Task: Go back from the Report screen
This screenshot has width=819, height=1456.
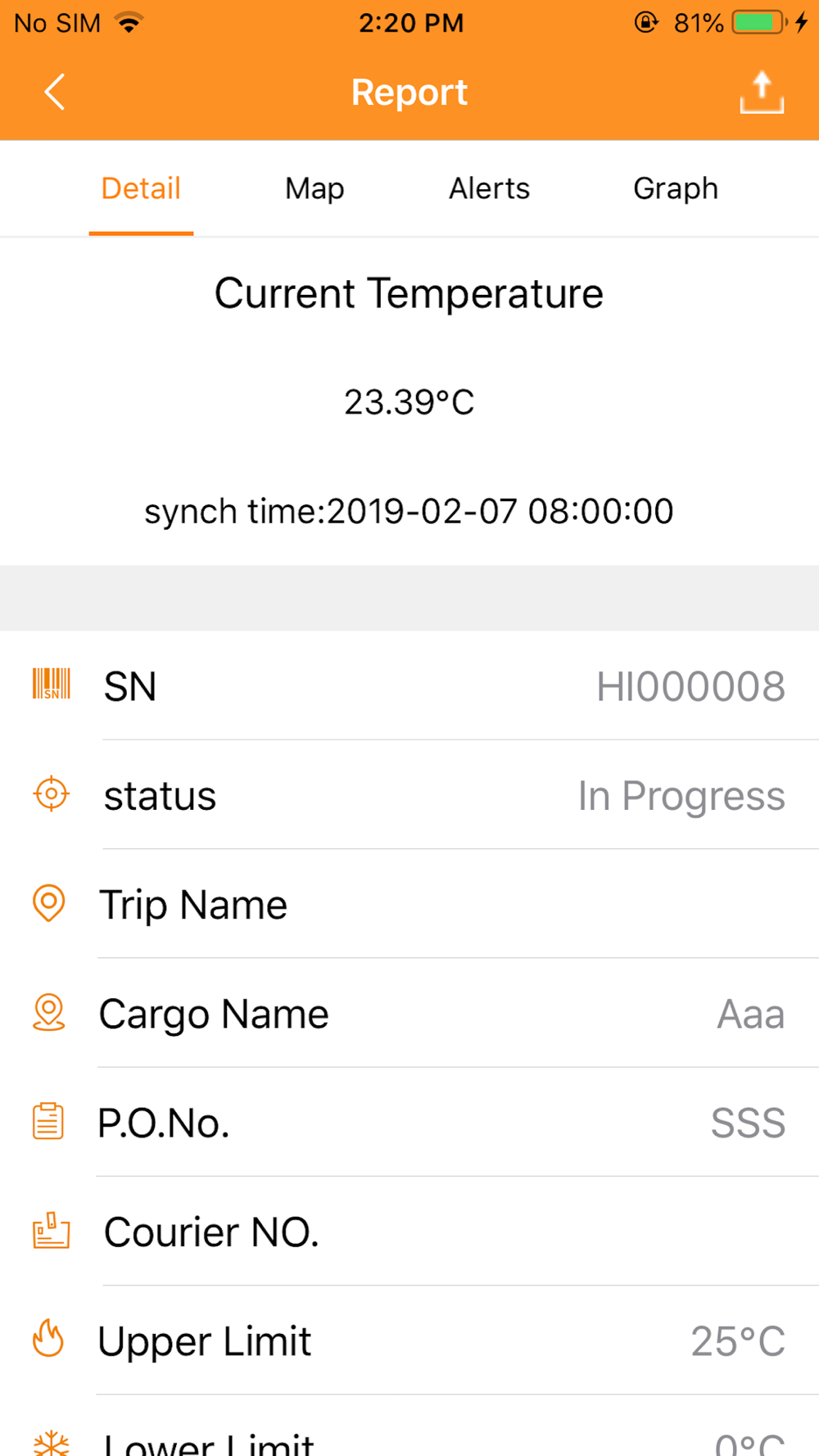Action: coord(54,92)
